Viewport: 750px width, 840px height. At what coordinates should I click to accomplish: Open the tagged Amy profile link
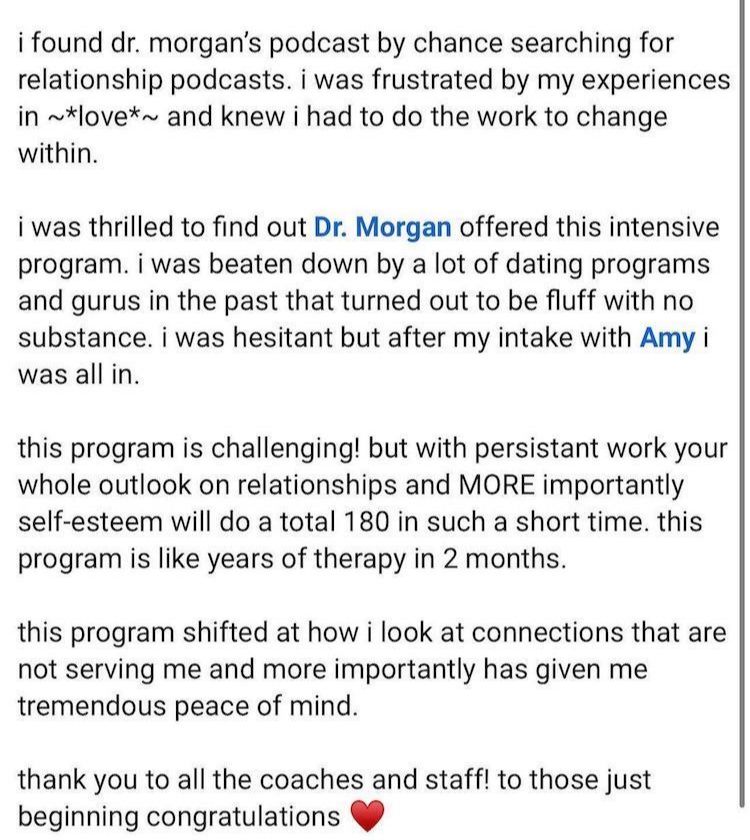pyautogui.click(x=668, y=339)
